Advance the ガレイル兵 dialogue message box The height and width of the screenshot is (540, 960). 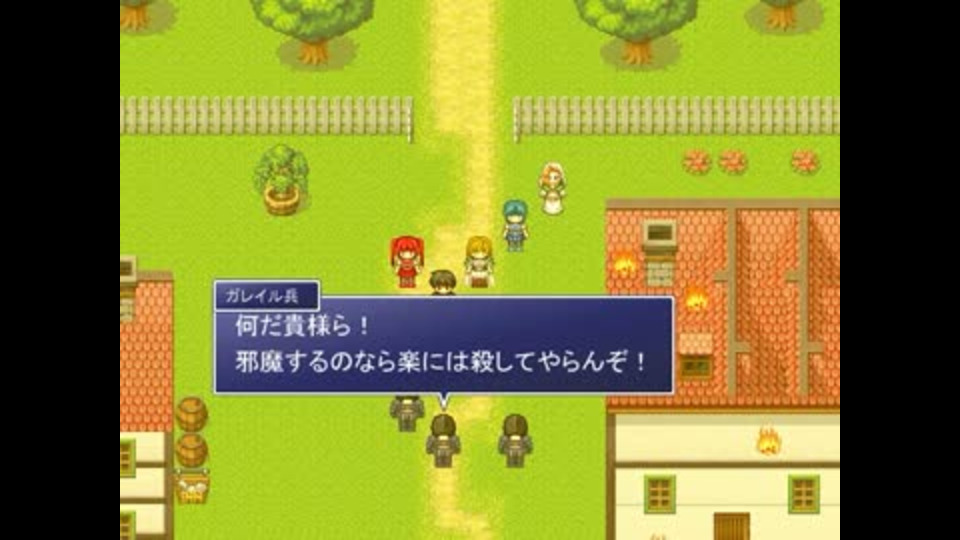click(444, 345)
